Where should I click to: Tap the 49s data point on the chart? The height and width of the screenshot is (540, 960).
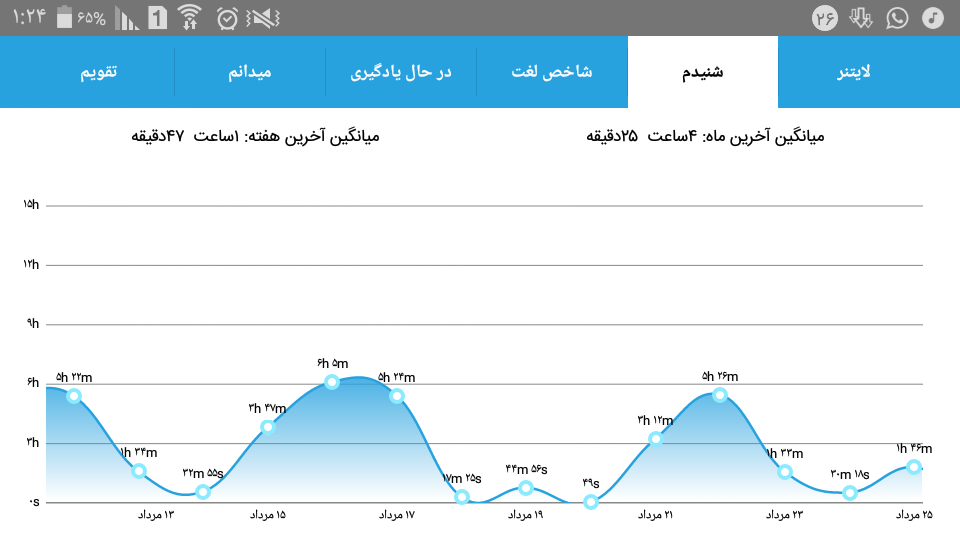(x=591, y=502)
